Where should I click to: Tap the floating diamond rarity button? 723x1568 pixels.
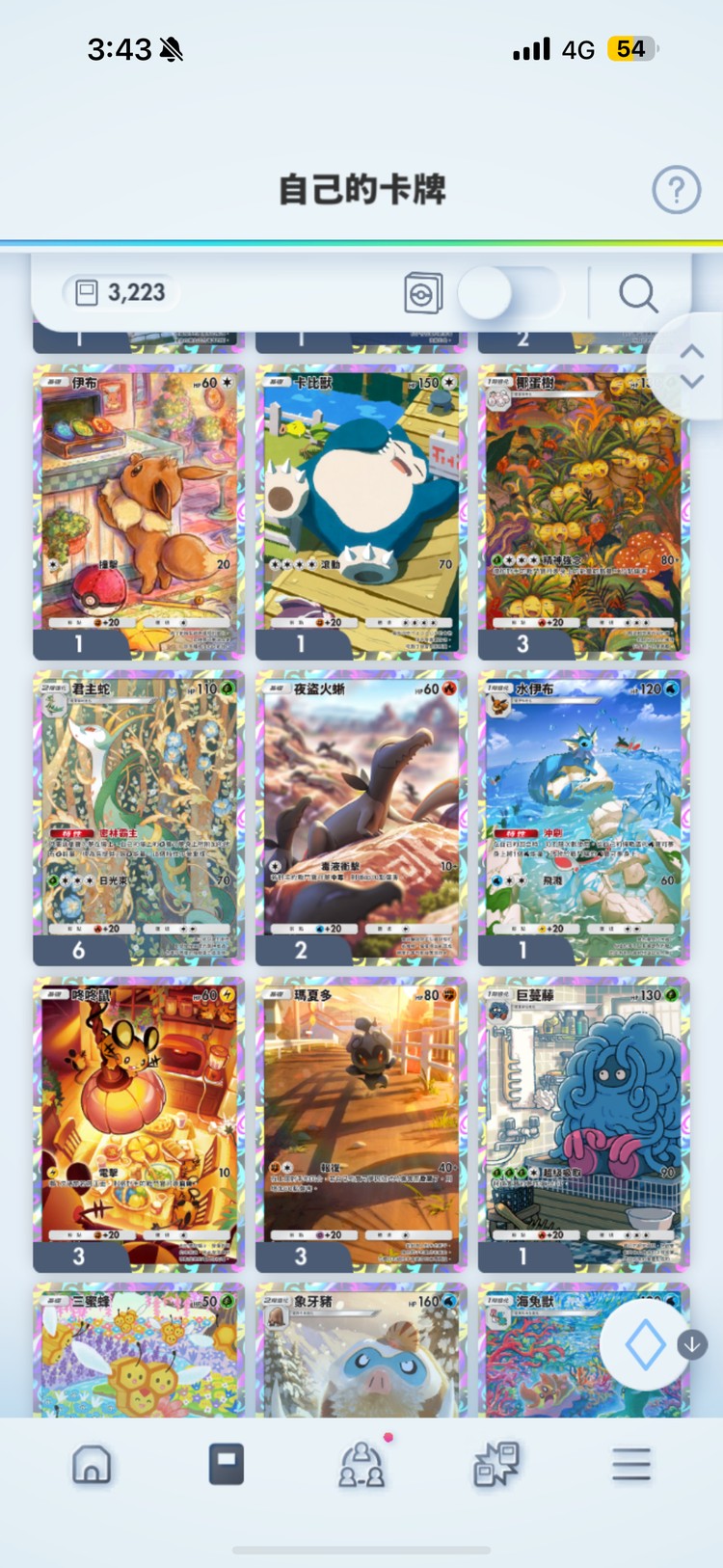pos(645,1345)
